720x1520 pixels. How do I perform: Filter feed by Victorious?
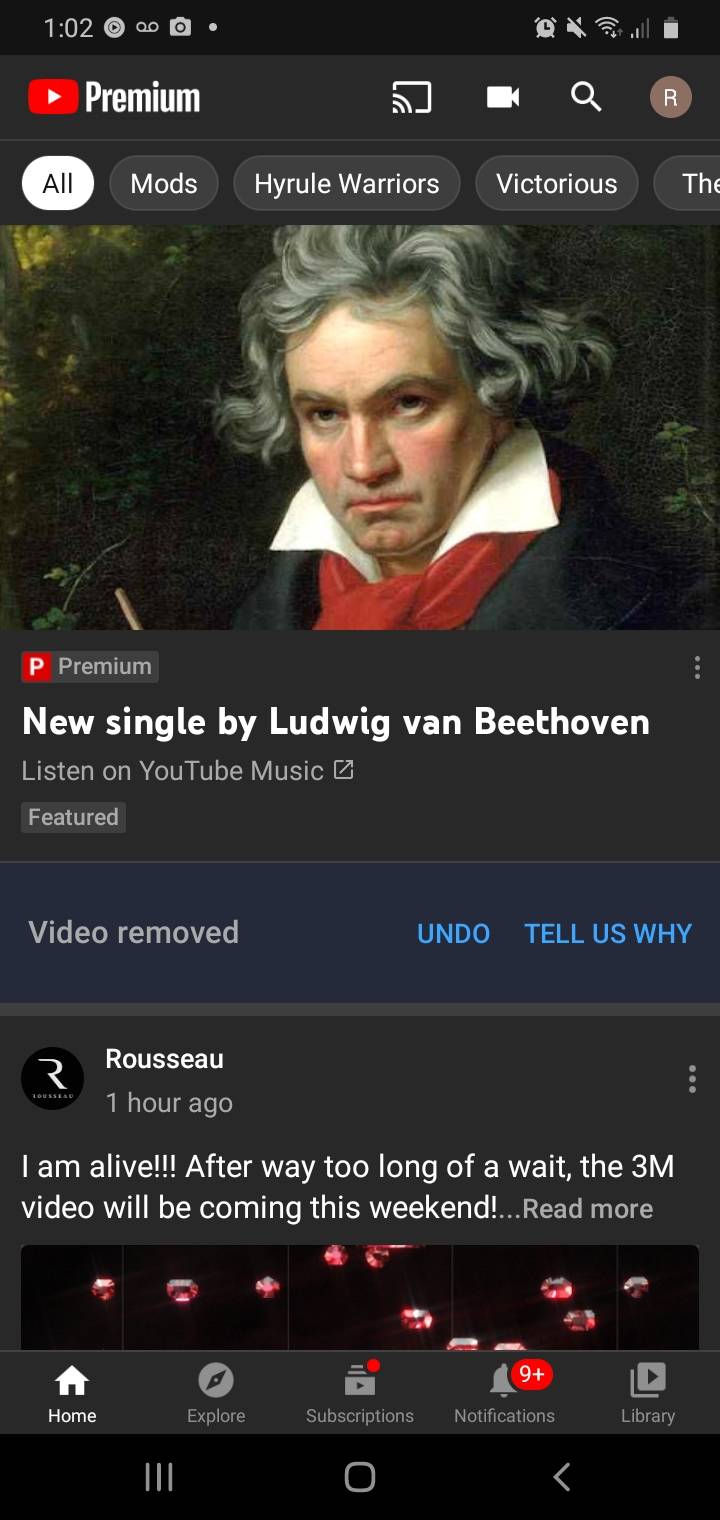coord(556,183)
